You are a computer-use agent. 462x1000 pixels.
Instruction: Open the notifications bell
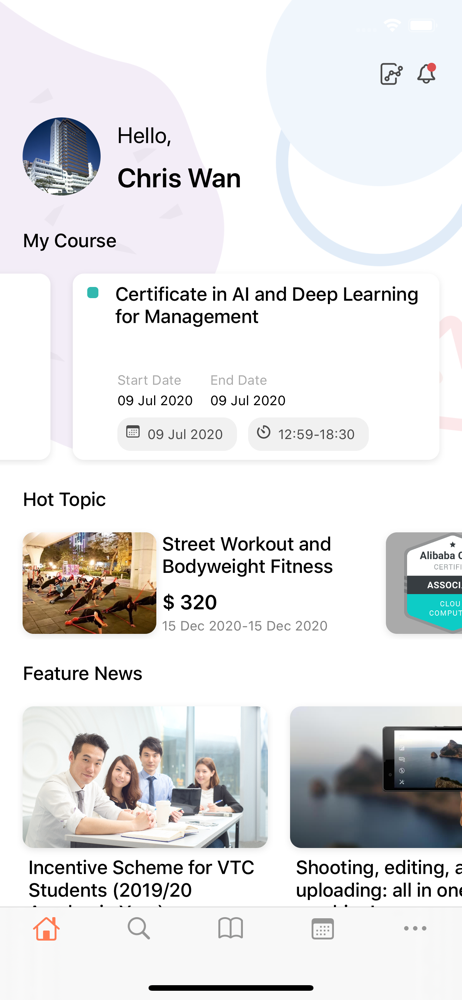[426, 74]
